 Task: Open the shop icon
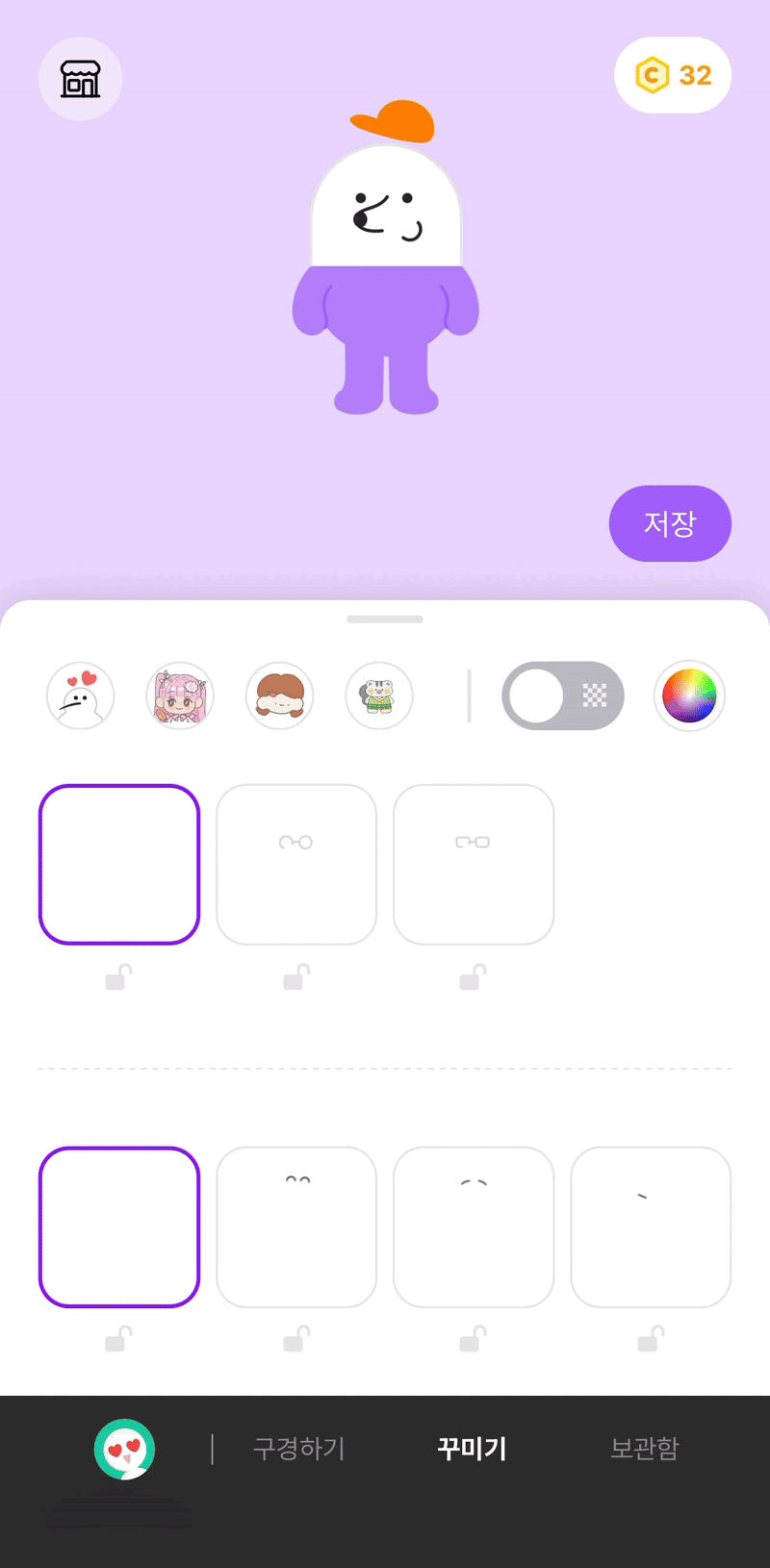point(80,79)
